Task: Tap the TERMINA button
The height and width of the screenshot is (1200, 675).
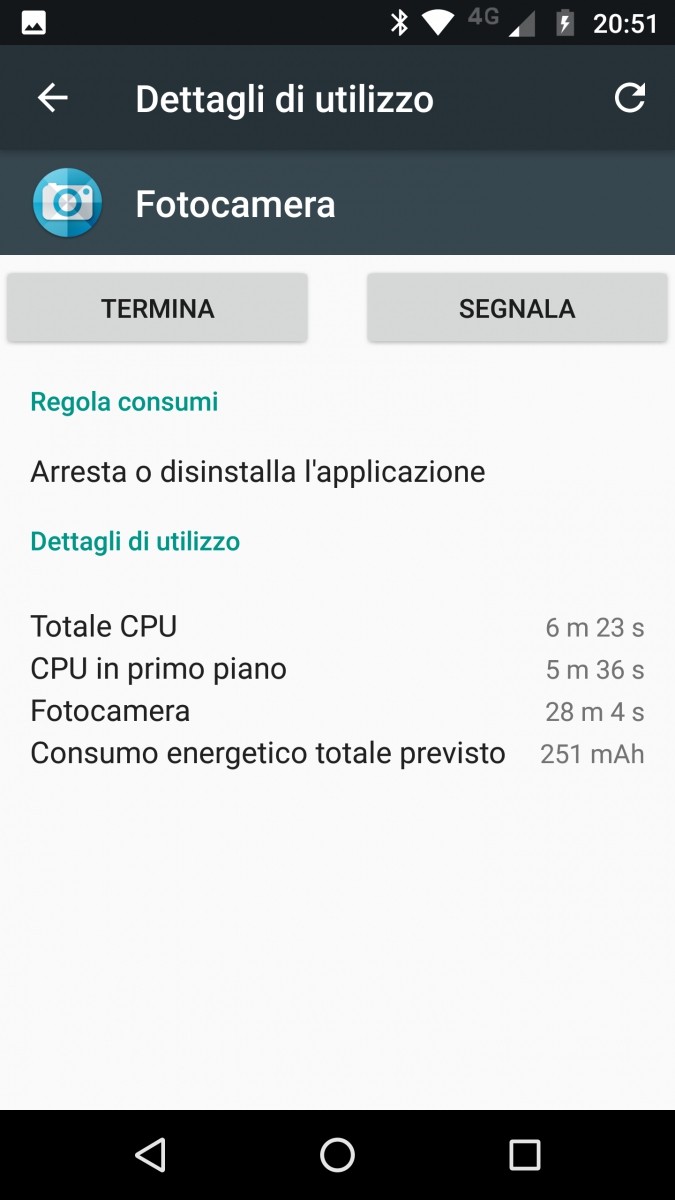Action: (x=157, y=308)
